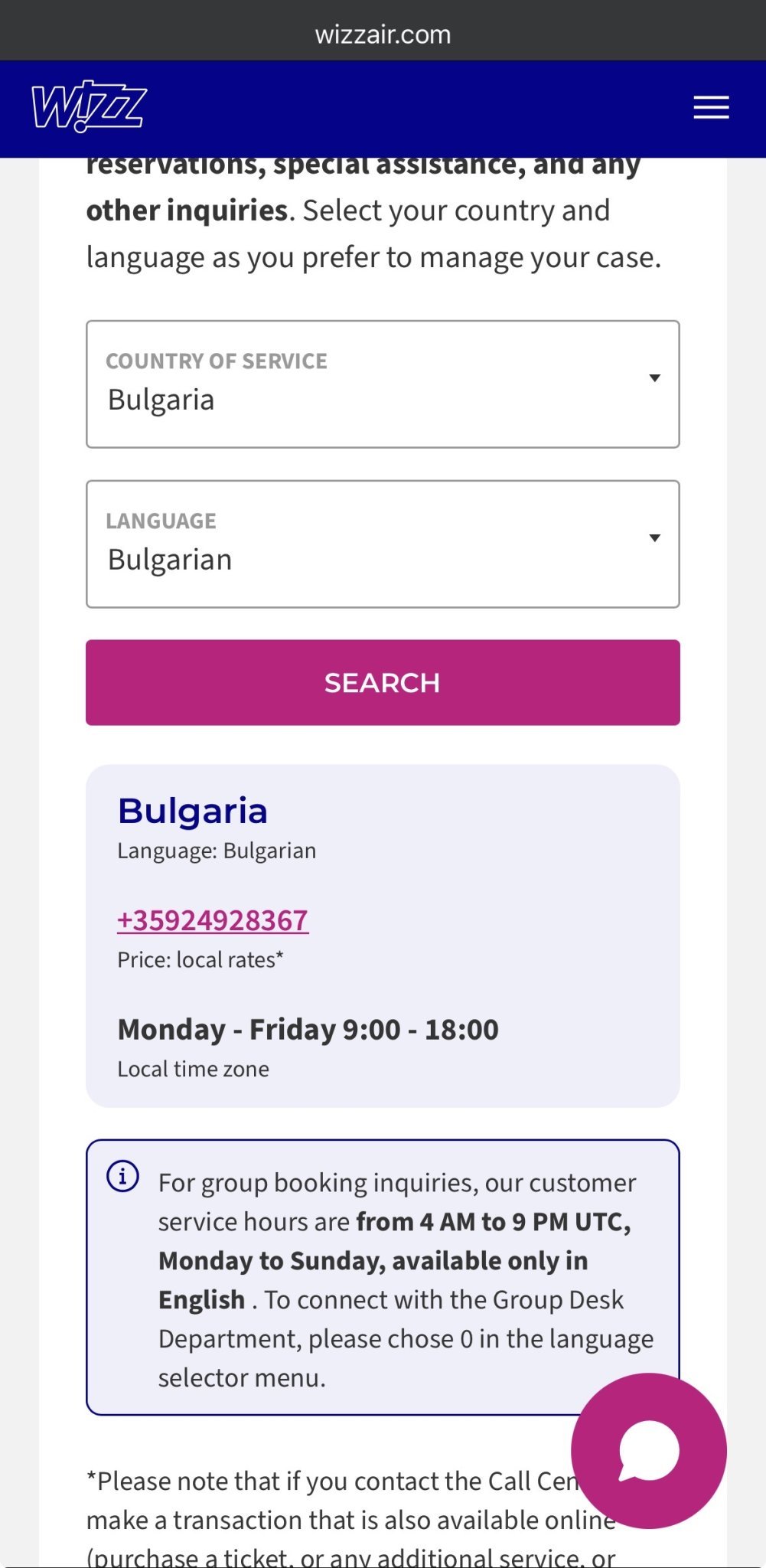766x1568 pixels.
Task: Expand the Language dropdown
Action: tap(383, 544)
